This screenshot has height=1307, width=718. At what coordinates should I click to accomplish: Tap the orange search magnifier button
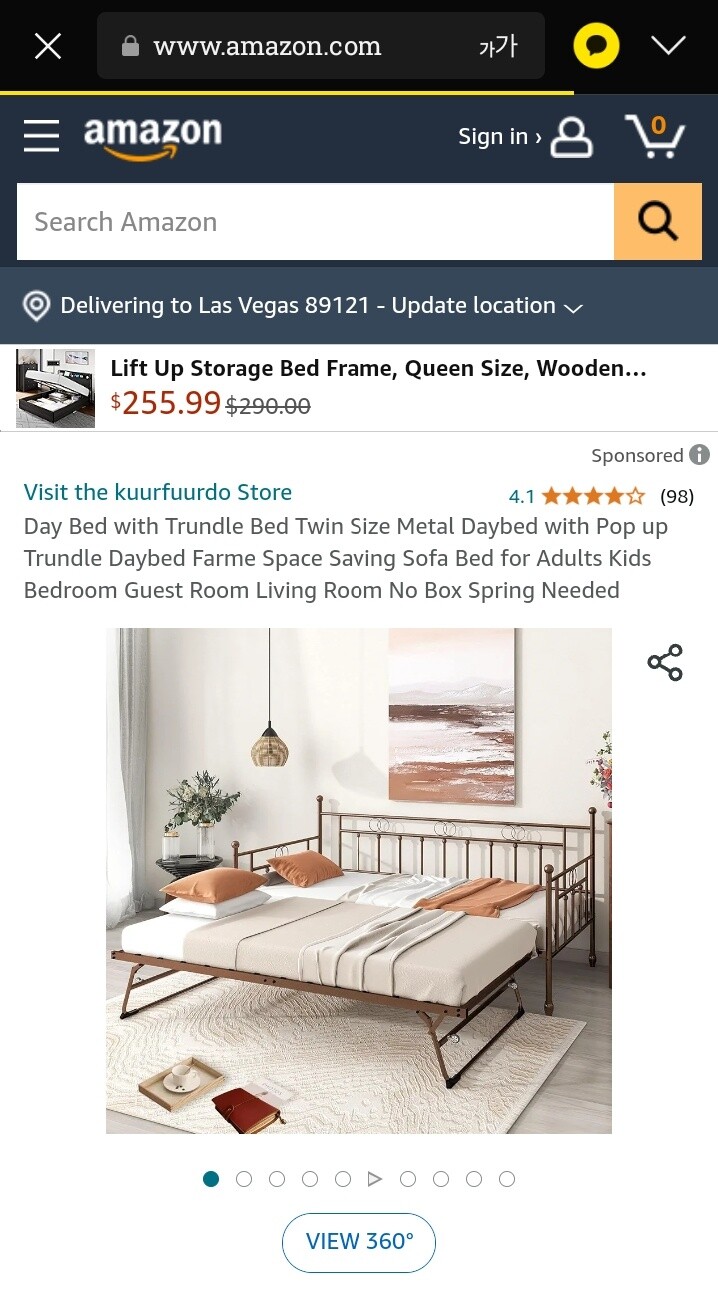pos(657,222)
